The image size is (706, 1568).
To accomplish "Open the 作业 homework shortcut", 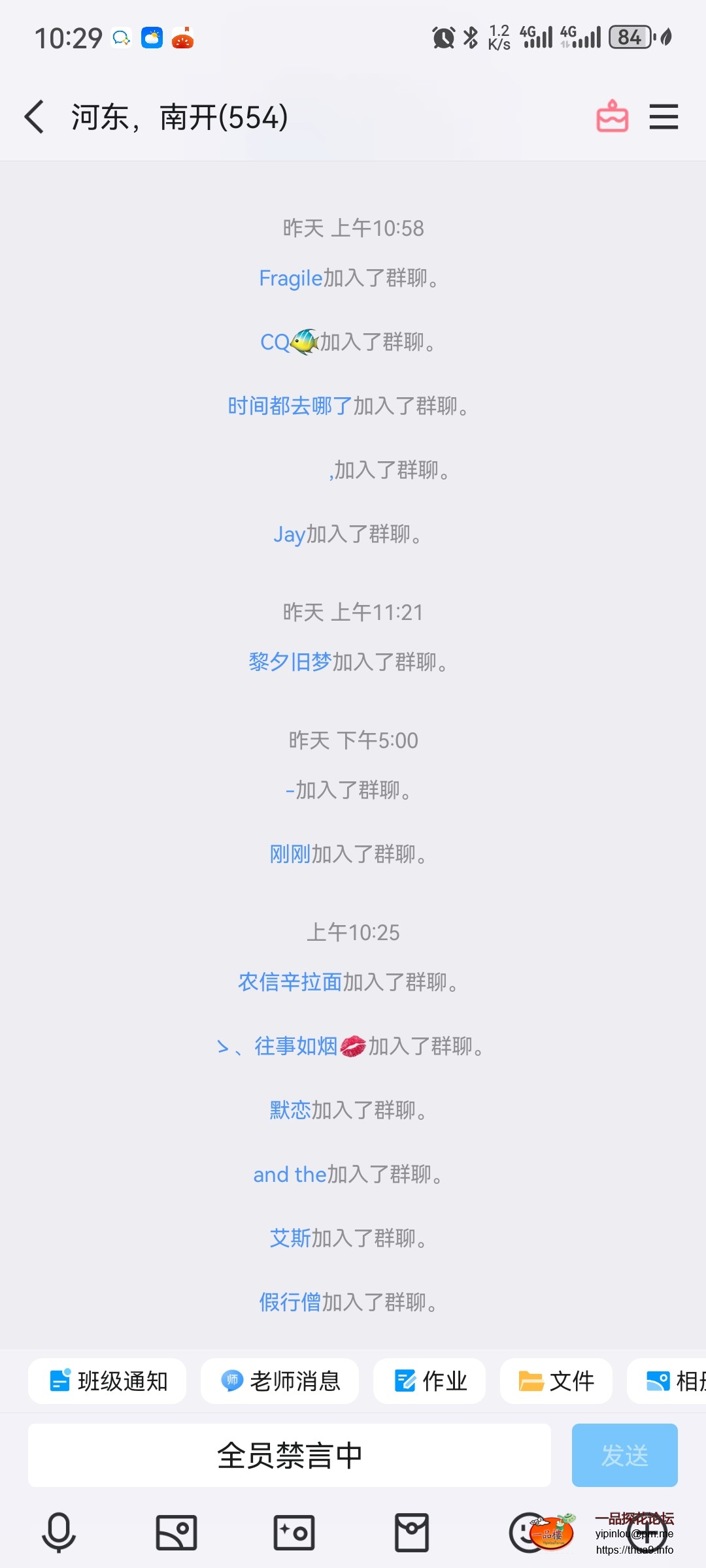I will 429,1381.
